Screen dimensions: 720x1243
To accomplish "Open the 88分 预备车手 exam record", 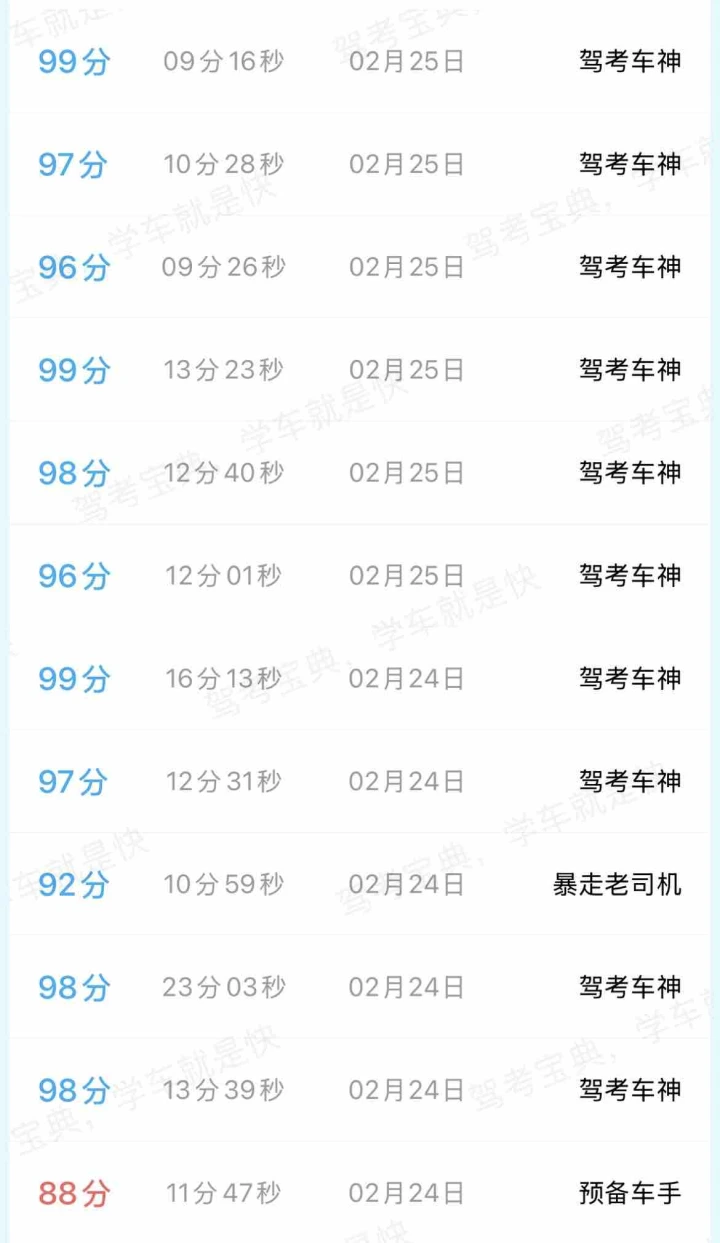I will coord(360,1192).
